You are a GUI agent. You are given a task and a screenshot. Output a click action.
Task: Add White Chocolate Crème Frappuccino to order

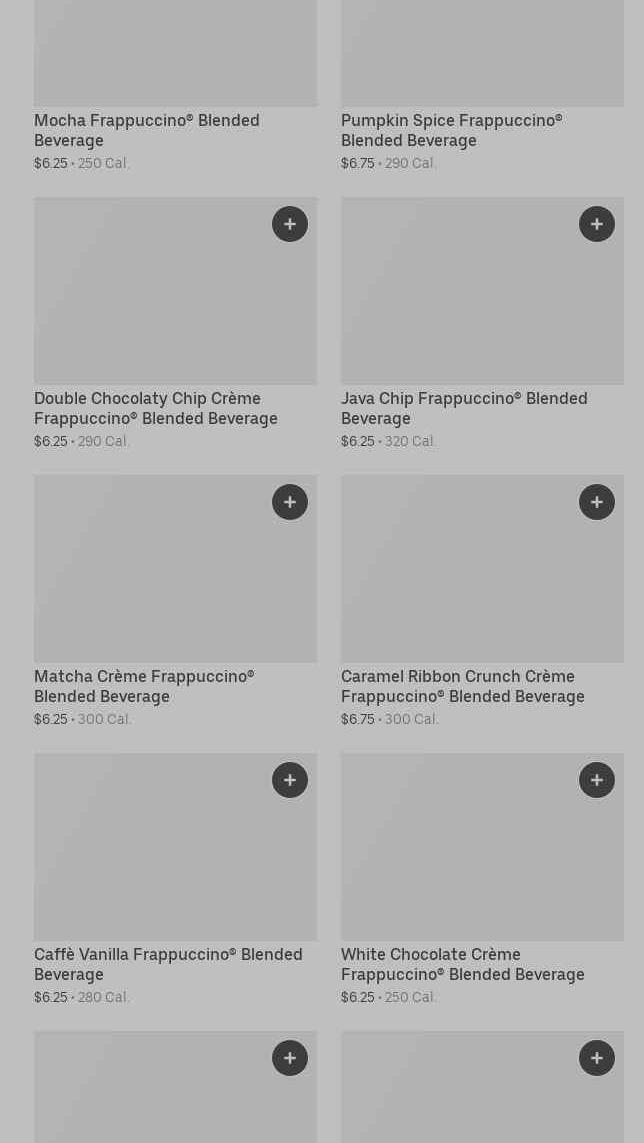coord(597,780)
